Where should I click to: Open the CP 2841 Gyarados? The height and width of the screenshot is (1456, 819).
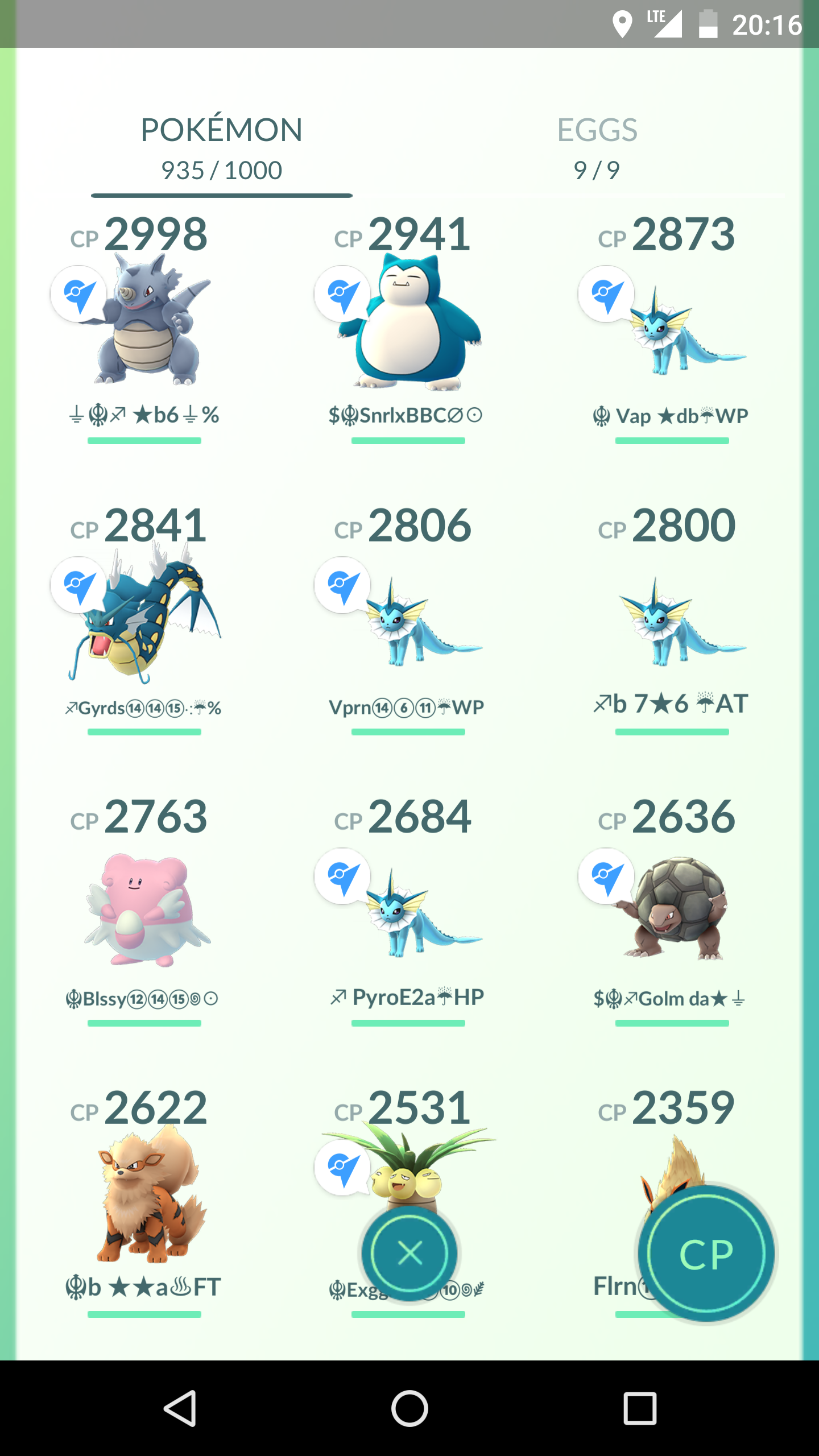(144, 619)
